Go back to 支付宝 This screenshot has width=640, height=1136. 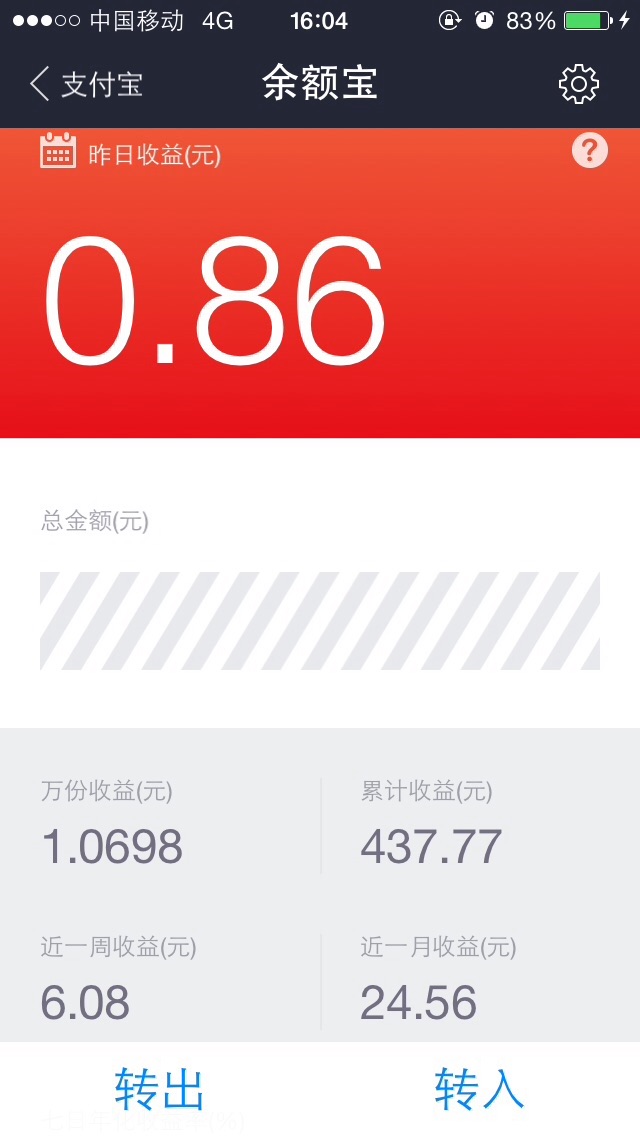[x=85, y=84]
